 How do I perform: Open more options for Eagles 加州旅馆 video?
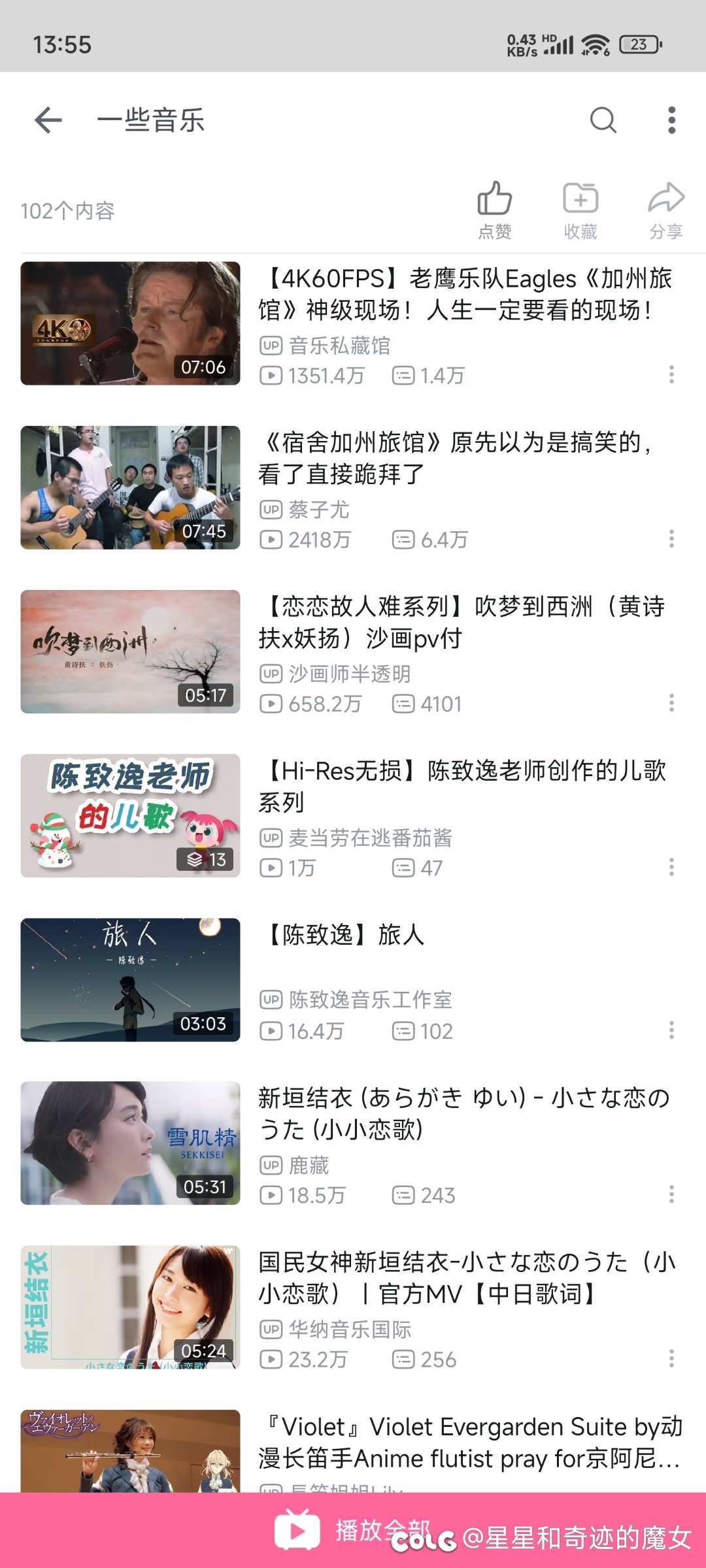pos(671,375)
